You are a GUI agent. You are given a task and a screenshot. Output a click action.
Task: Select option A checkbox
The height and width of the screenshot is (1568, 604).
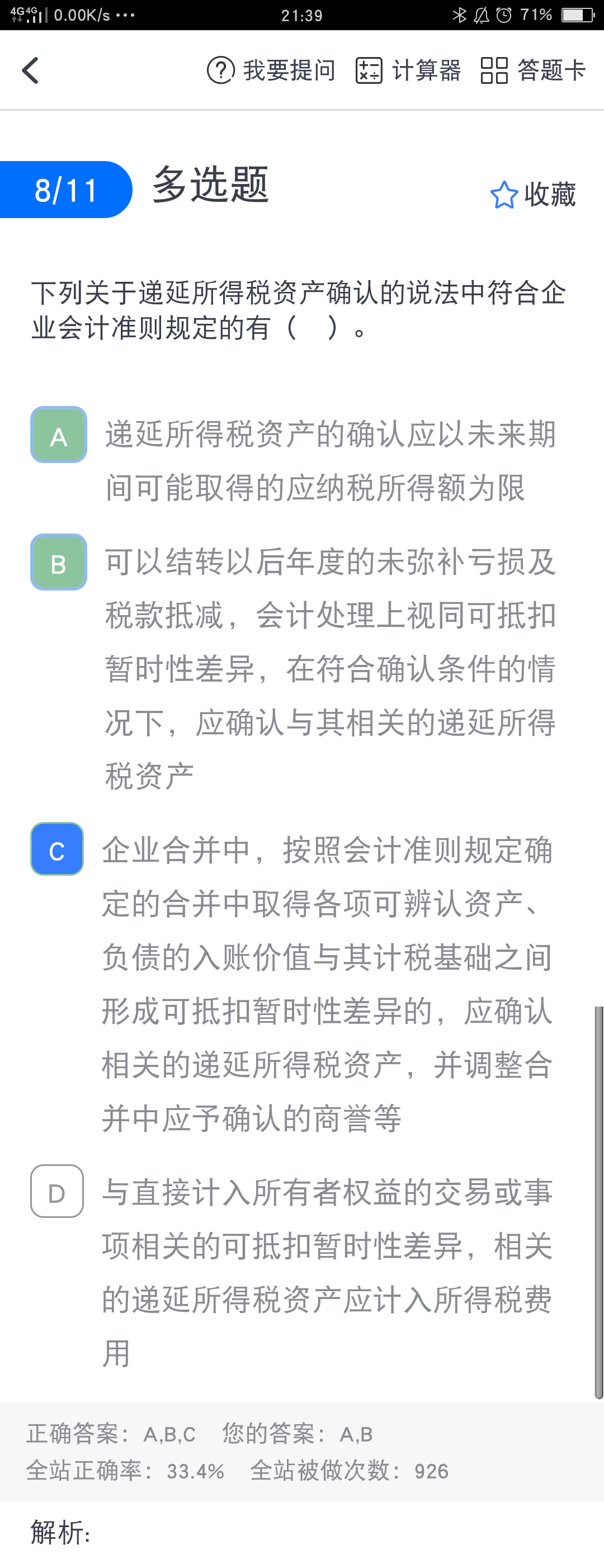pos(59,435)
